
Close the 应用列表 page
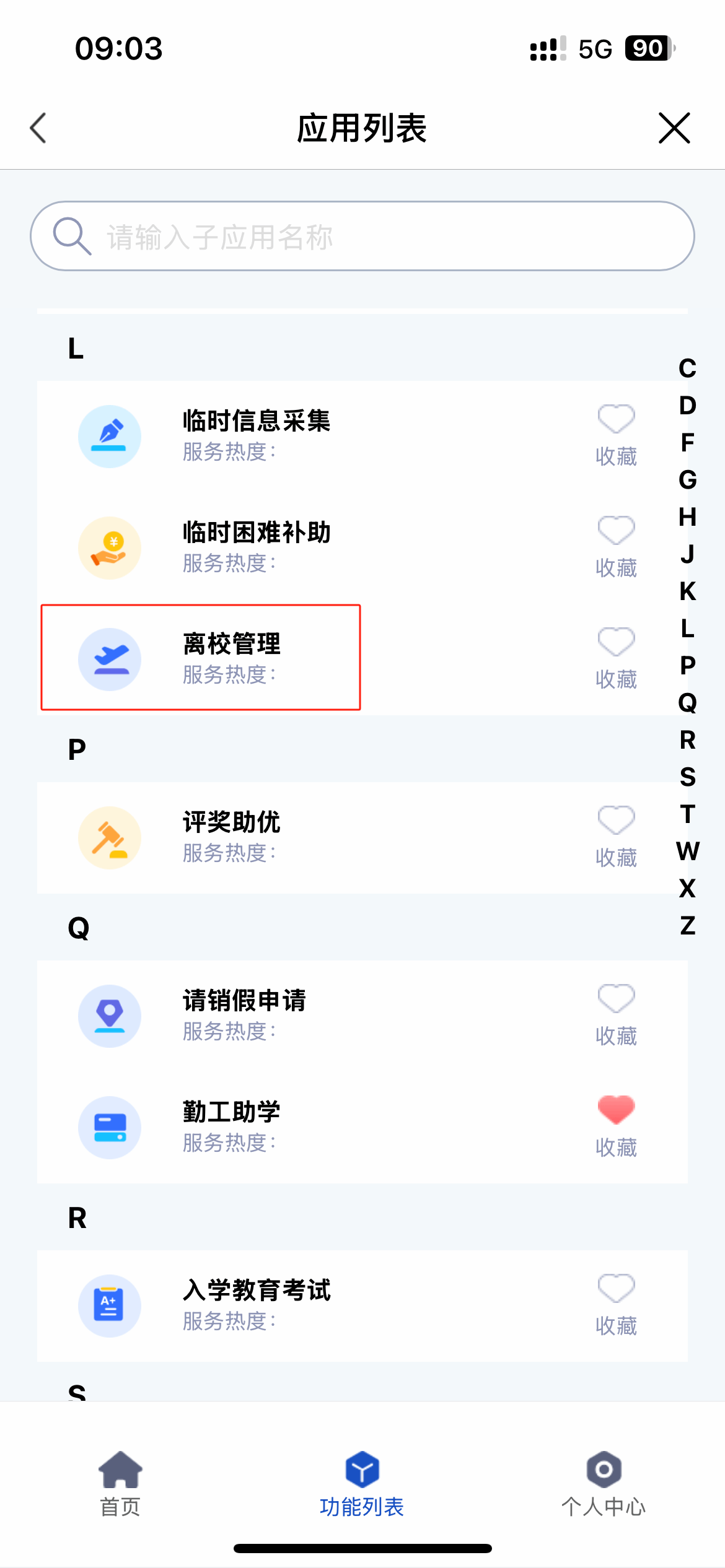tap(674, 128)
